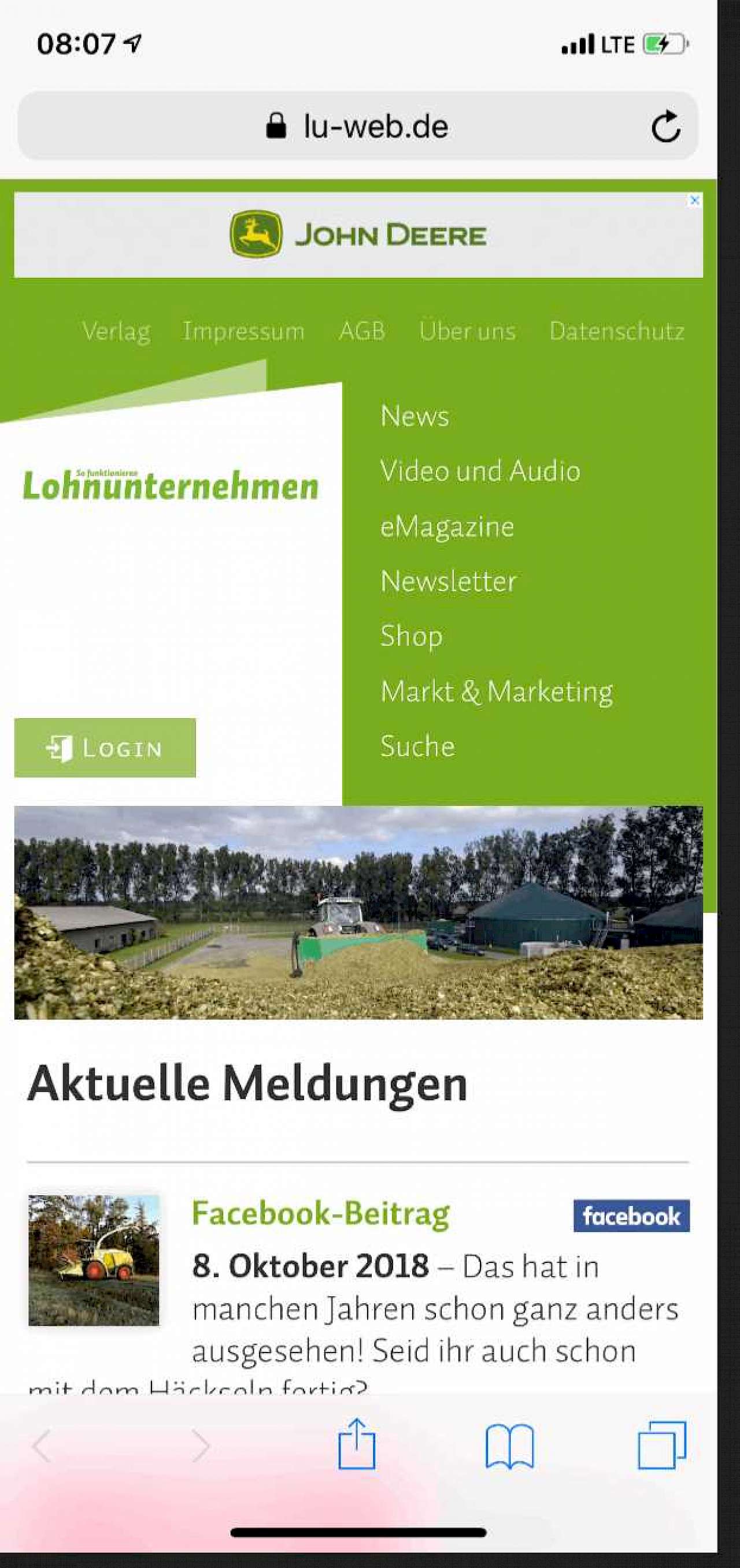Open Video und Audio section
Image resolution: width=740 pixels, height=1568 pixels.
click(x=480, y=471)
